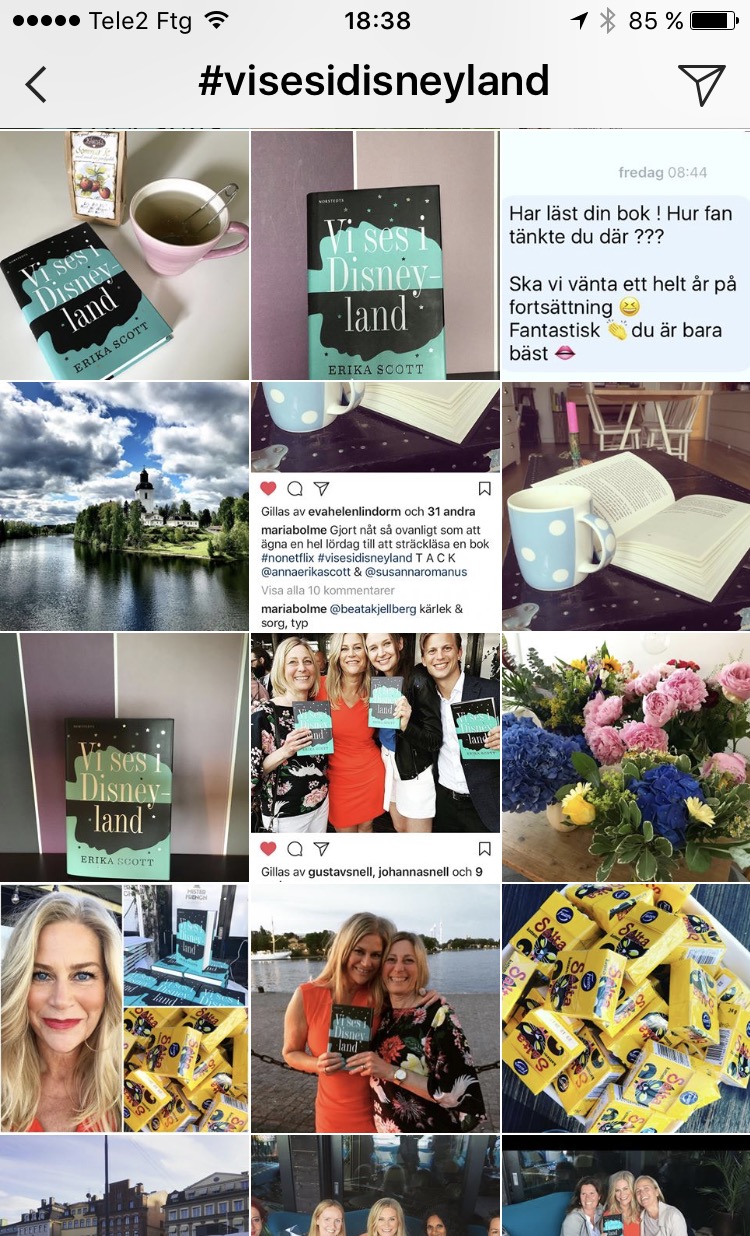Image resolution: width=750 pixels, height=1236 pixels.
Task: Open the lake and church landscape post
Action: tap(124, 505)
